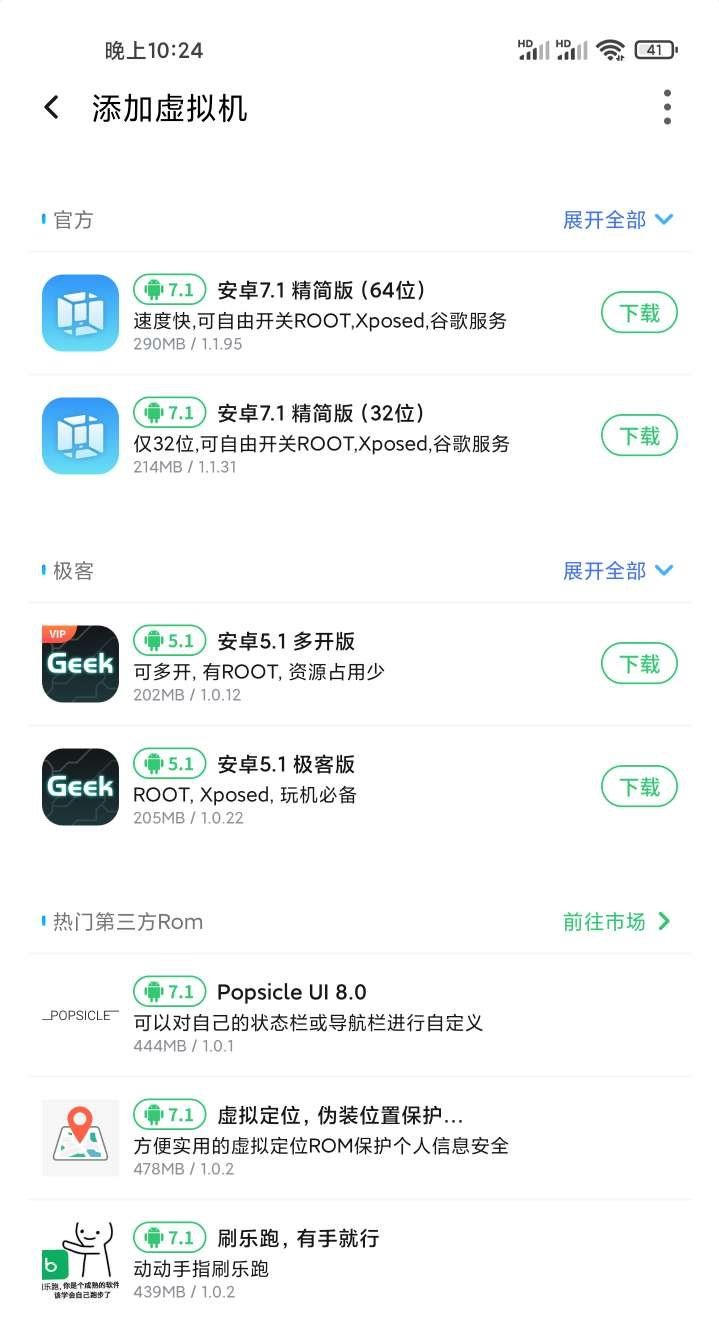The image size is (719, 1329).
Task: Download 安卓5.1 多开版
Action: pos(639,665)
